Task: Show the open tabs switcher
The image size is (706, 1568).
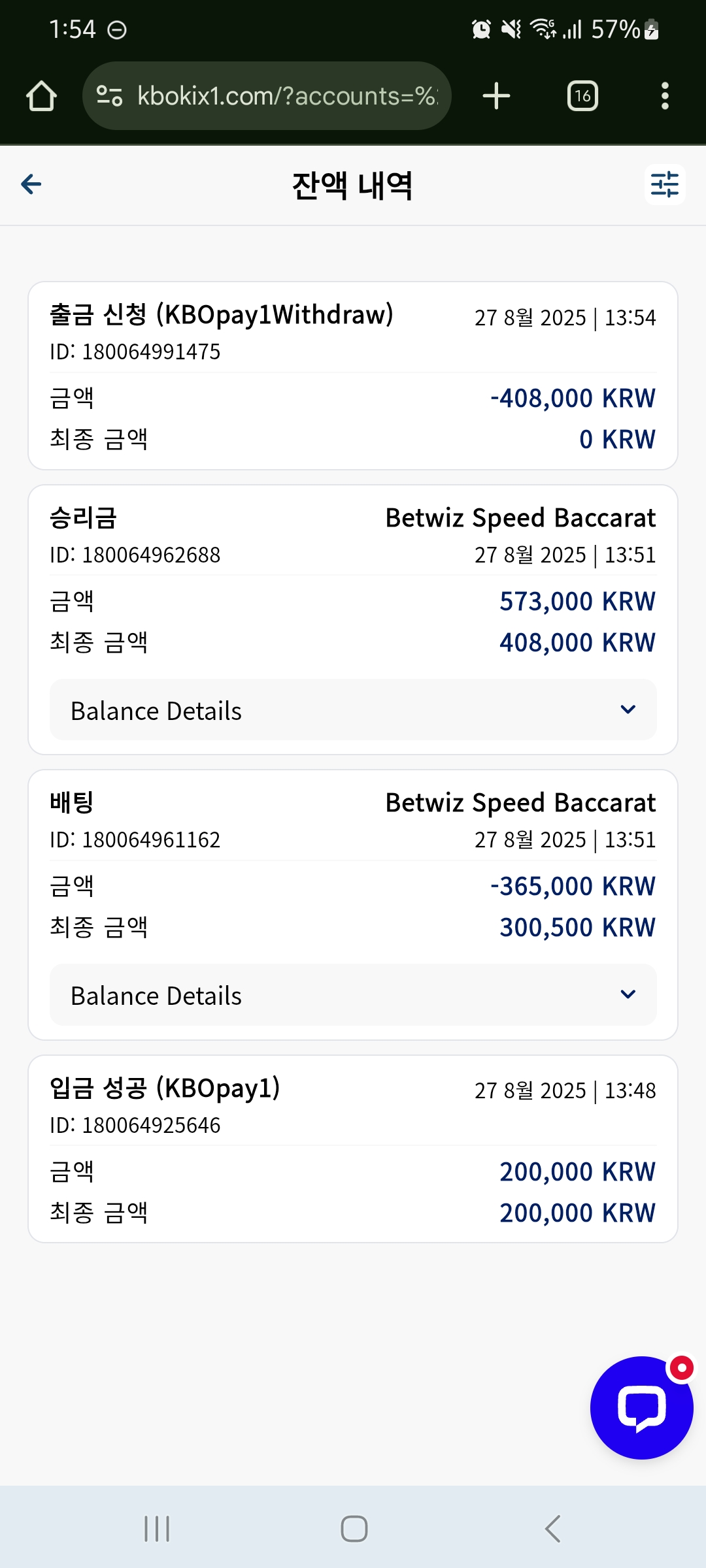Action: pos(582,96)
